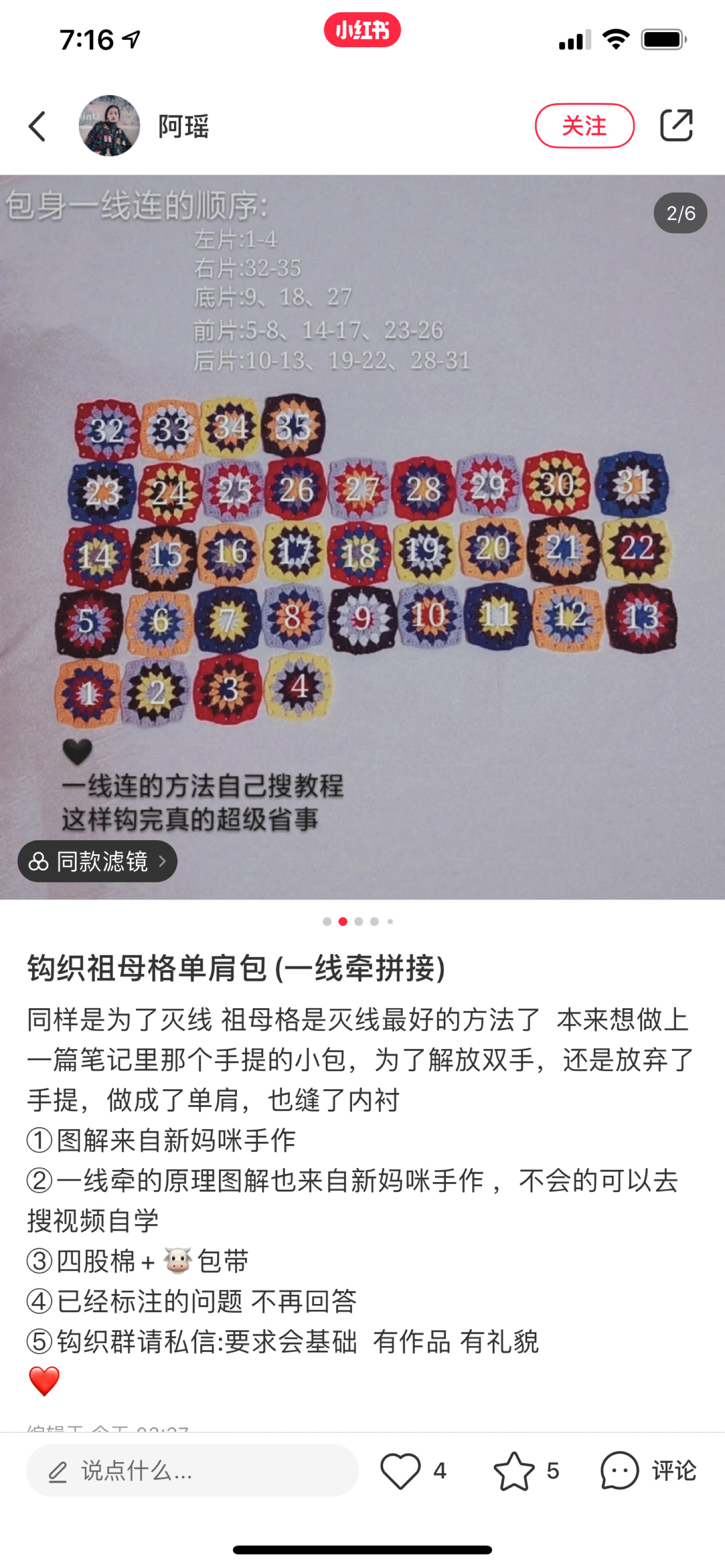Screen dimensions: 725x1568
Task: Save the post with the star
Action: click(x=514, y=1471)
